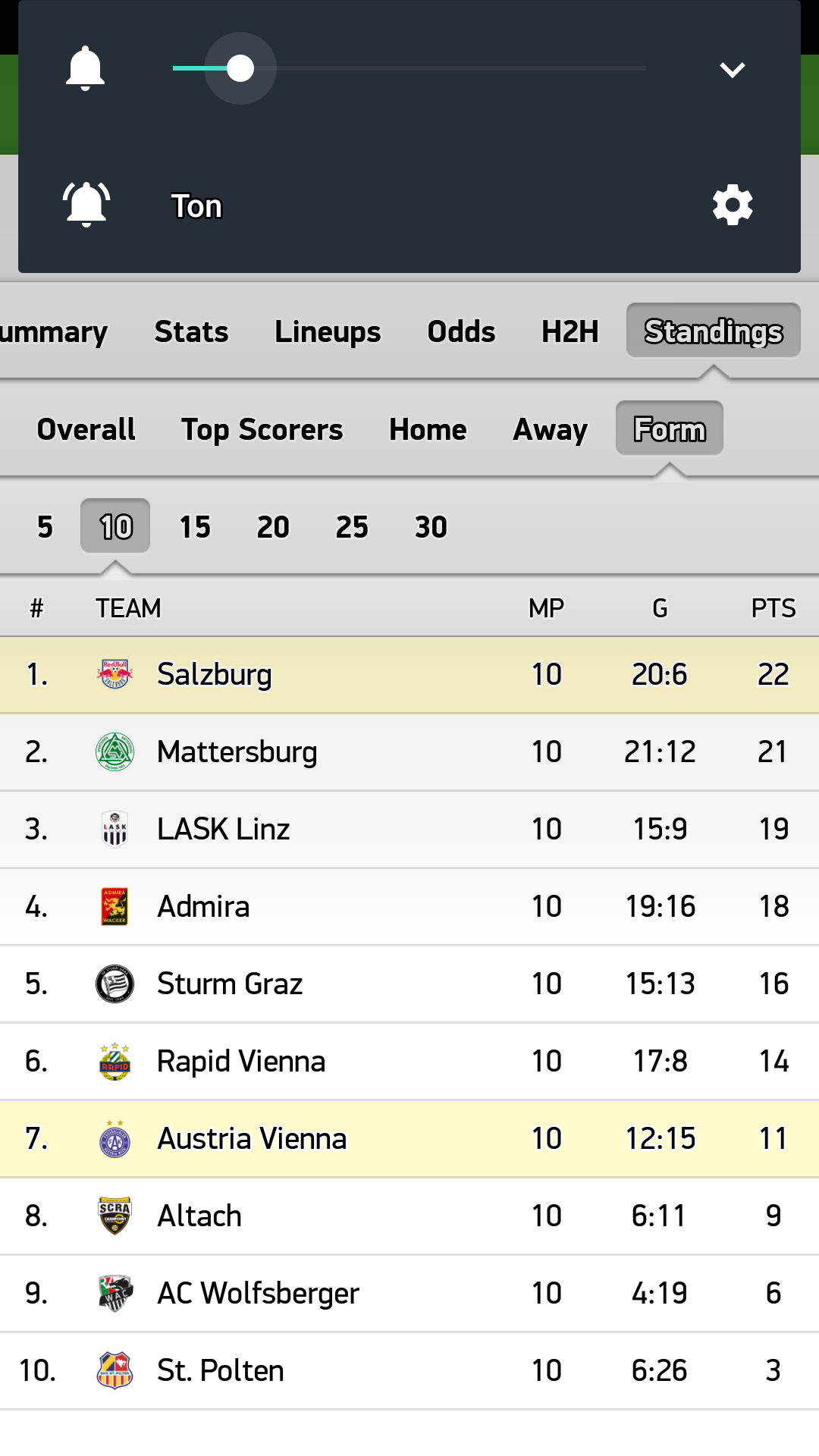819x1456 pixels.
Task: Switch to Home standings
Action: click(428, 429)
